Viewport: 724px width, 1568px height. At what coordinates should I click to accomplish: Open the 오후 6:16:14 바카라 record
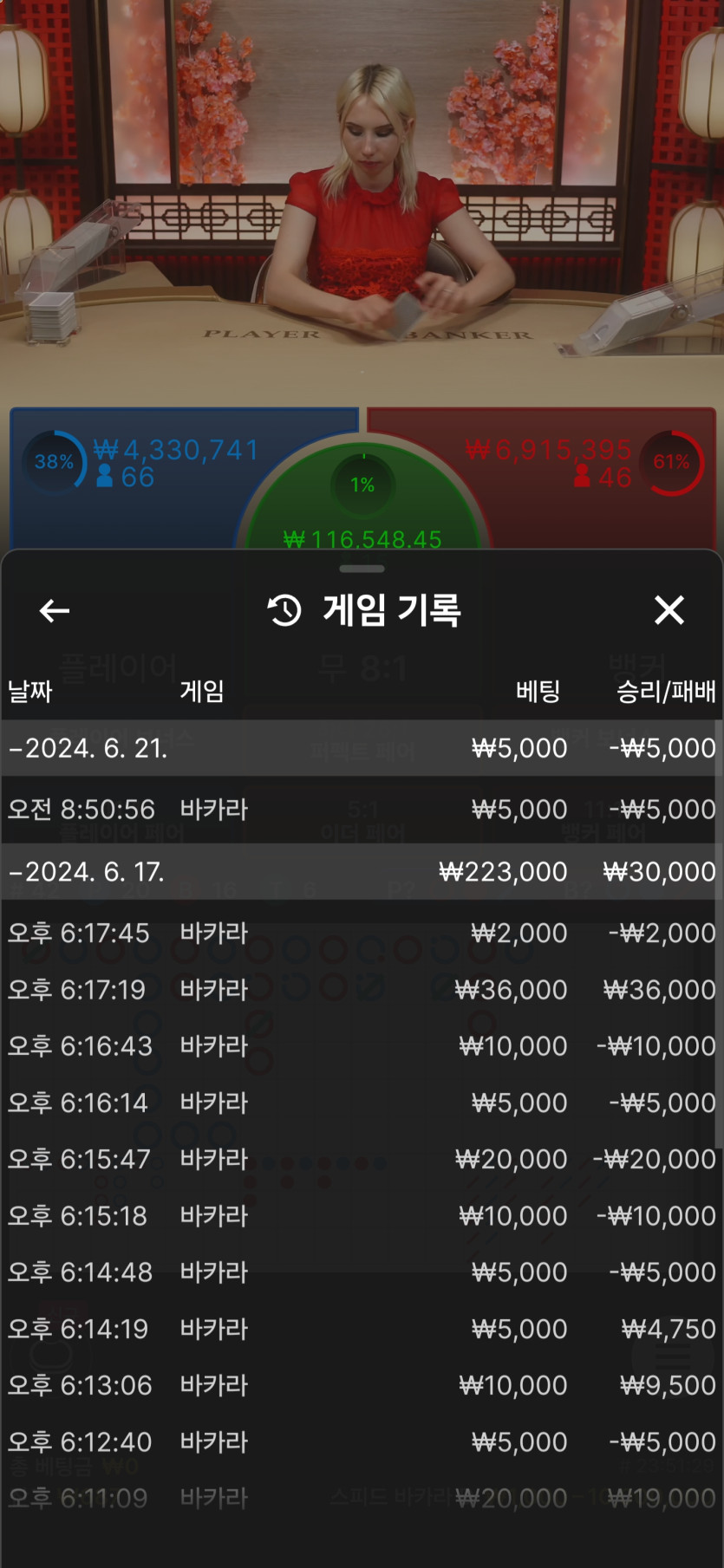pos(361,1103)
